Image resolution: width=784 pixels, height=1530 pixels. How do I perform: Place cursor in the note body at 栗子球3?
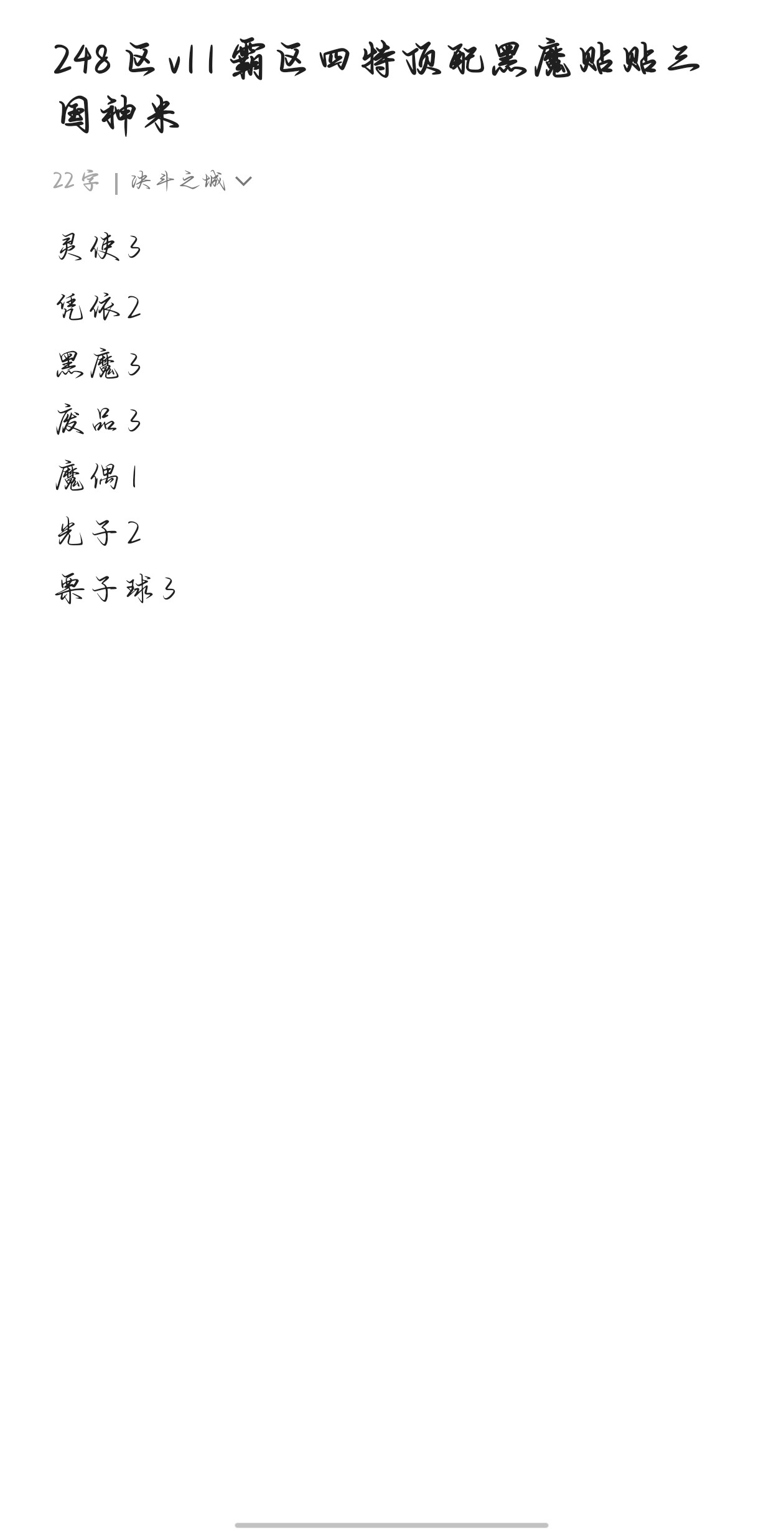point(116,589)
